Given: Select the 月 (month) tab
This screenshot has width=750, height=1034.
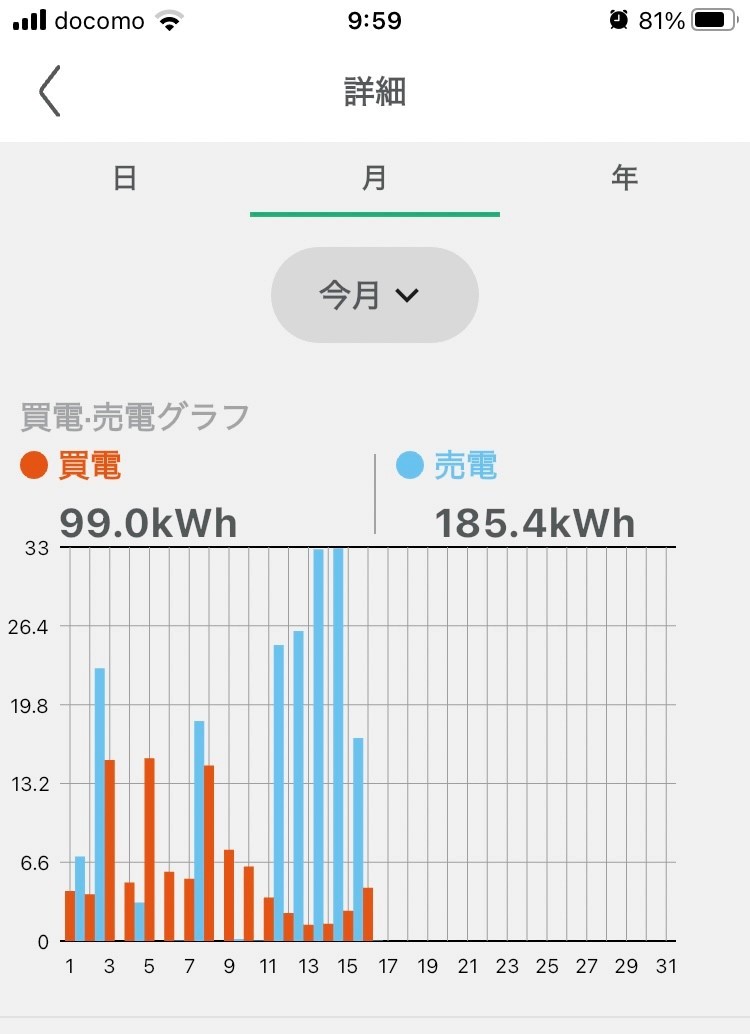Looking at the screenshot, I should (x=374, y=179).
